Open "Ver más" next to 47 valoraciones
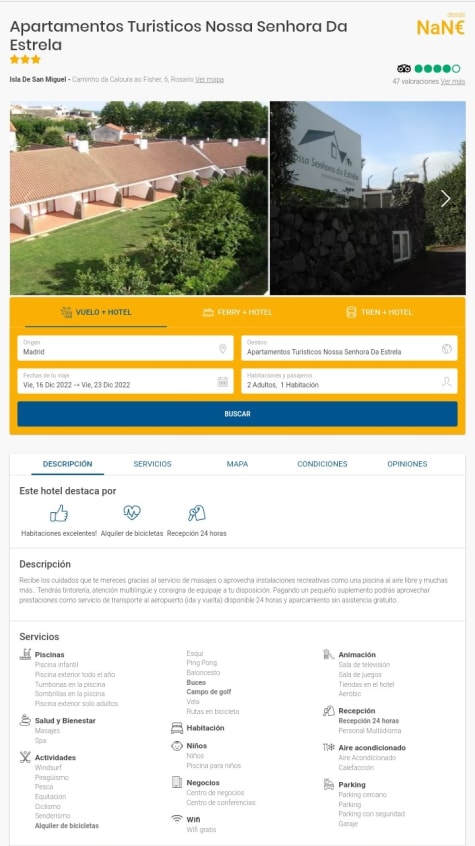475x846 pixels. click(452, 81)
